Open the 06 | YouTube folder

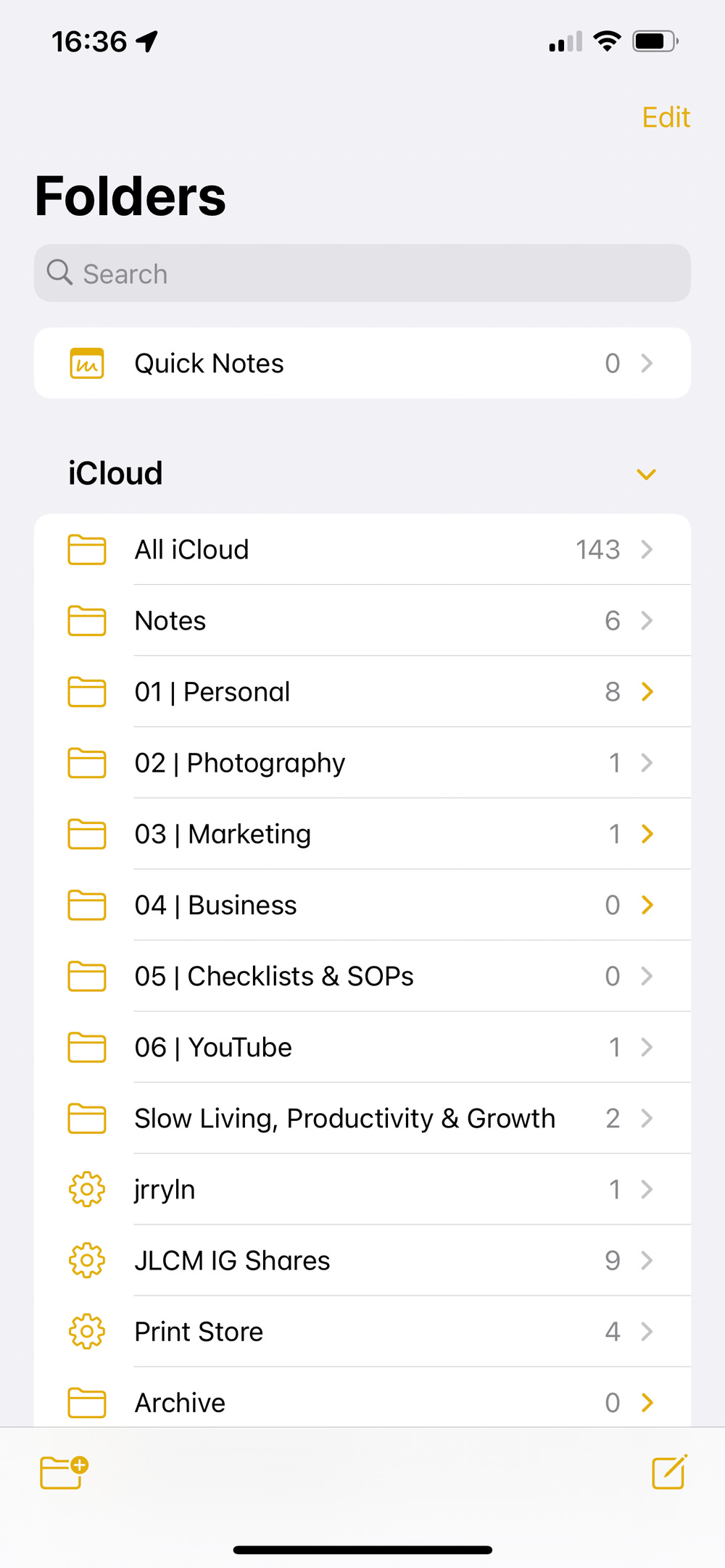click(x=362, y=1046)
